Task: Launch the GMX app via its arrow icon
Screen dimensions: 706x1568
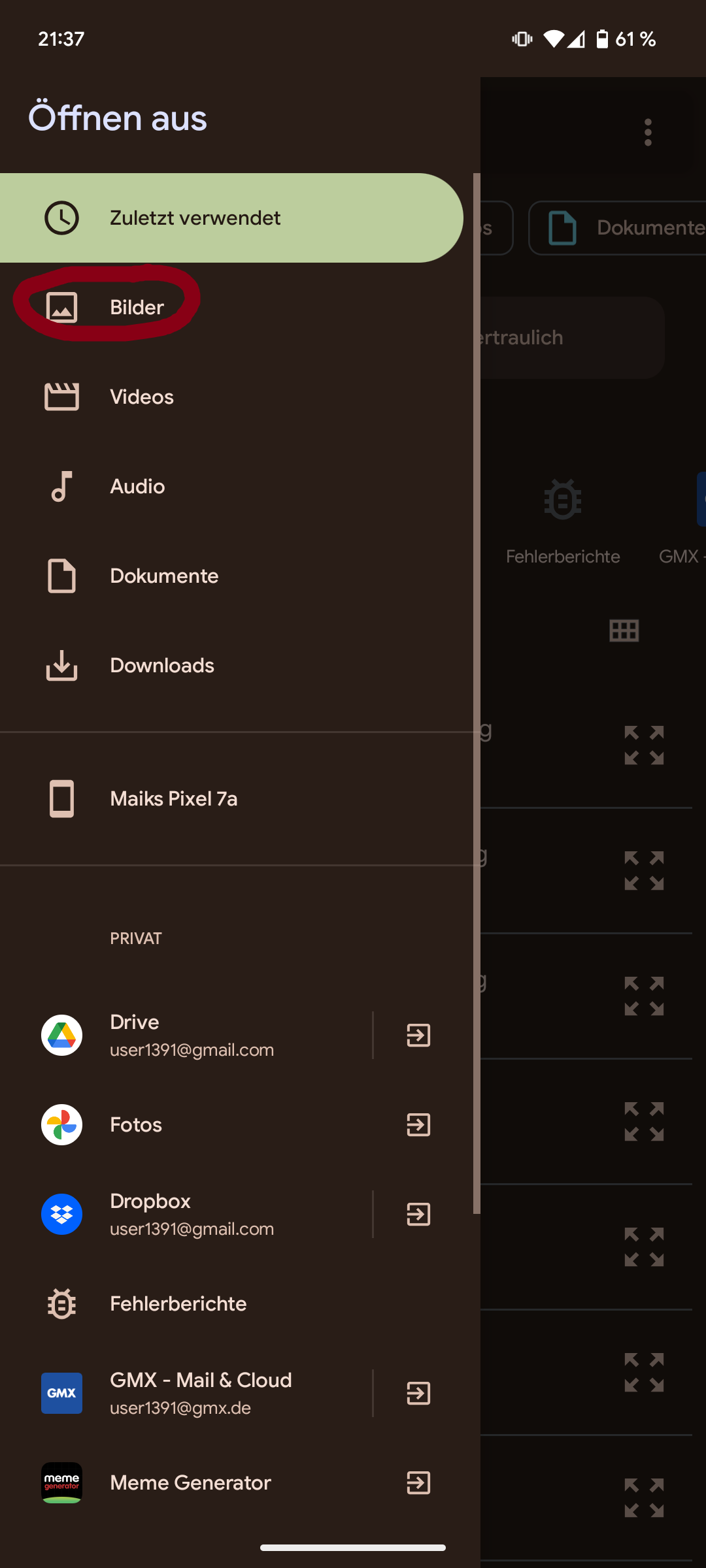Action: (x=418, y=1393)
